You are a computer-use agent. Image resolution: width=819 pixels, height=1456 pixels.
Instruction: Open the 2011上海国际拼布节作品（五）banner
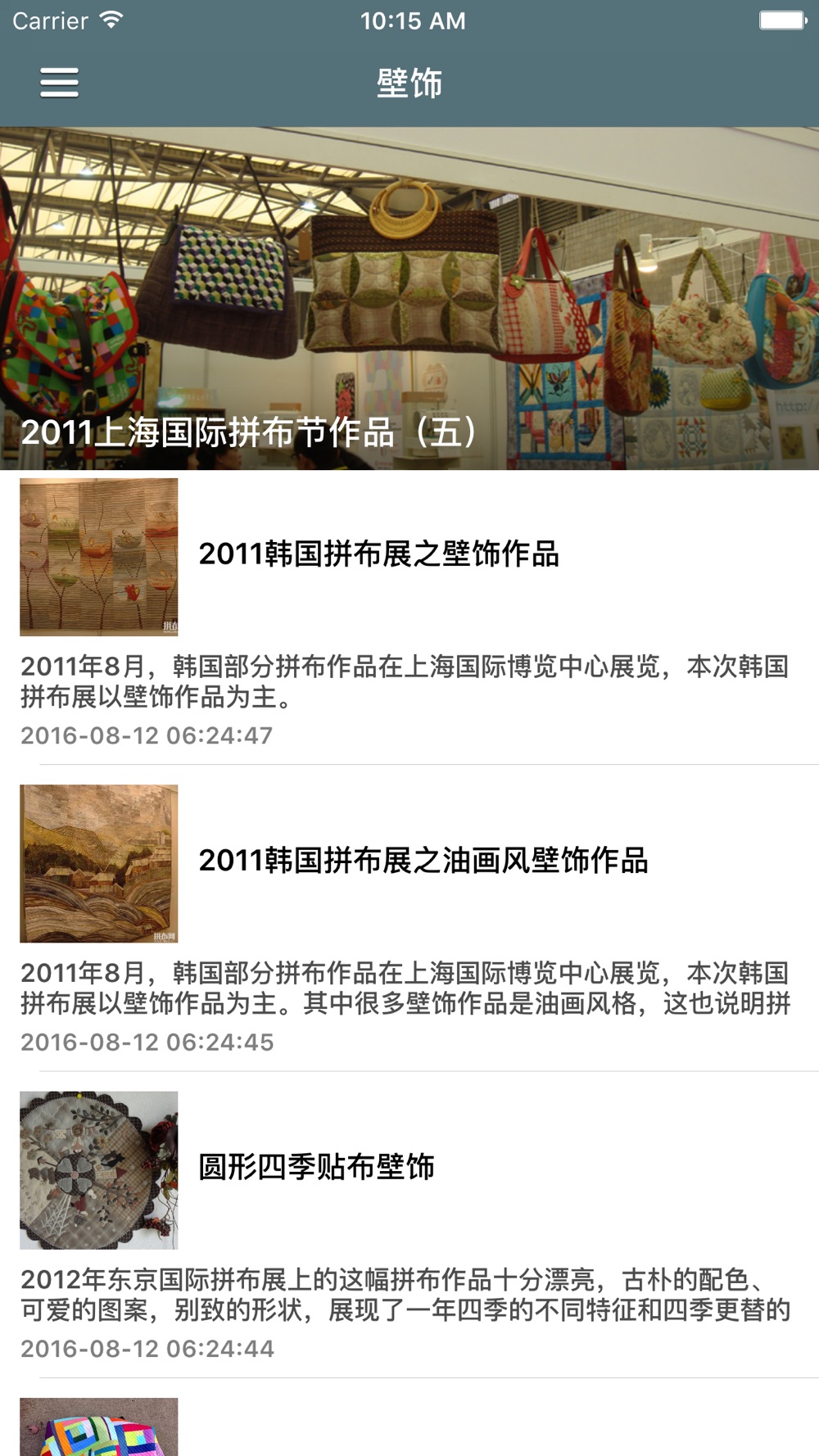[409, 299]
